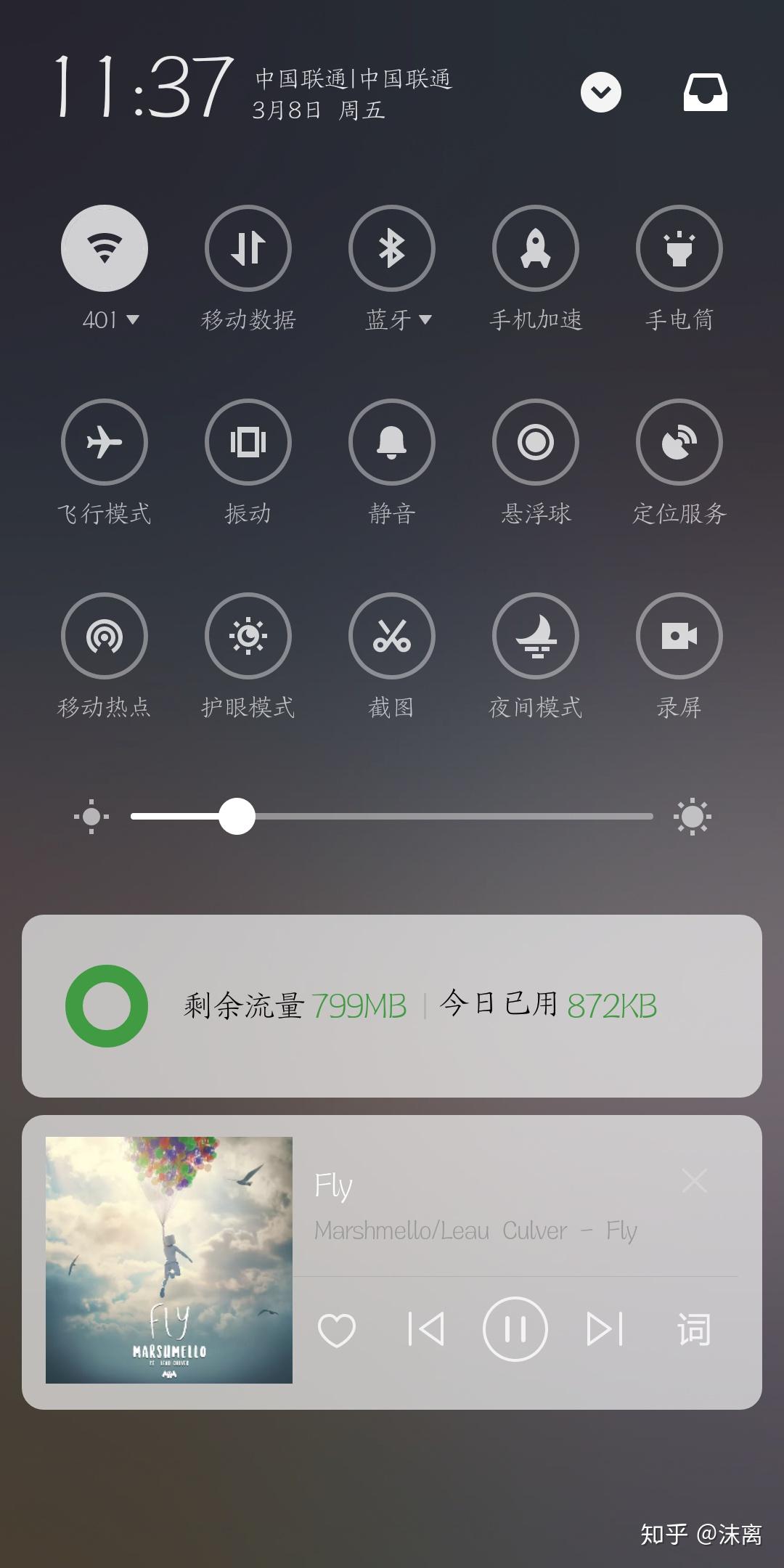Enable night mode (夜间模式)

[x=536, y=636]
